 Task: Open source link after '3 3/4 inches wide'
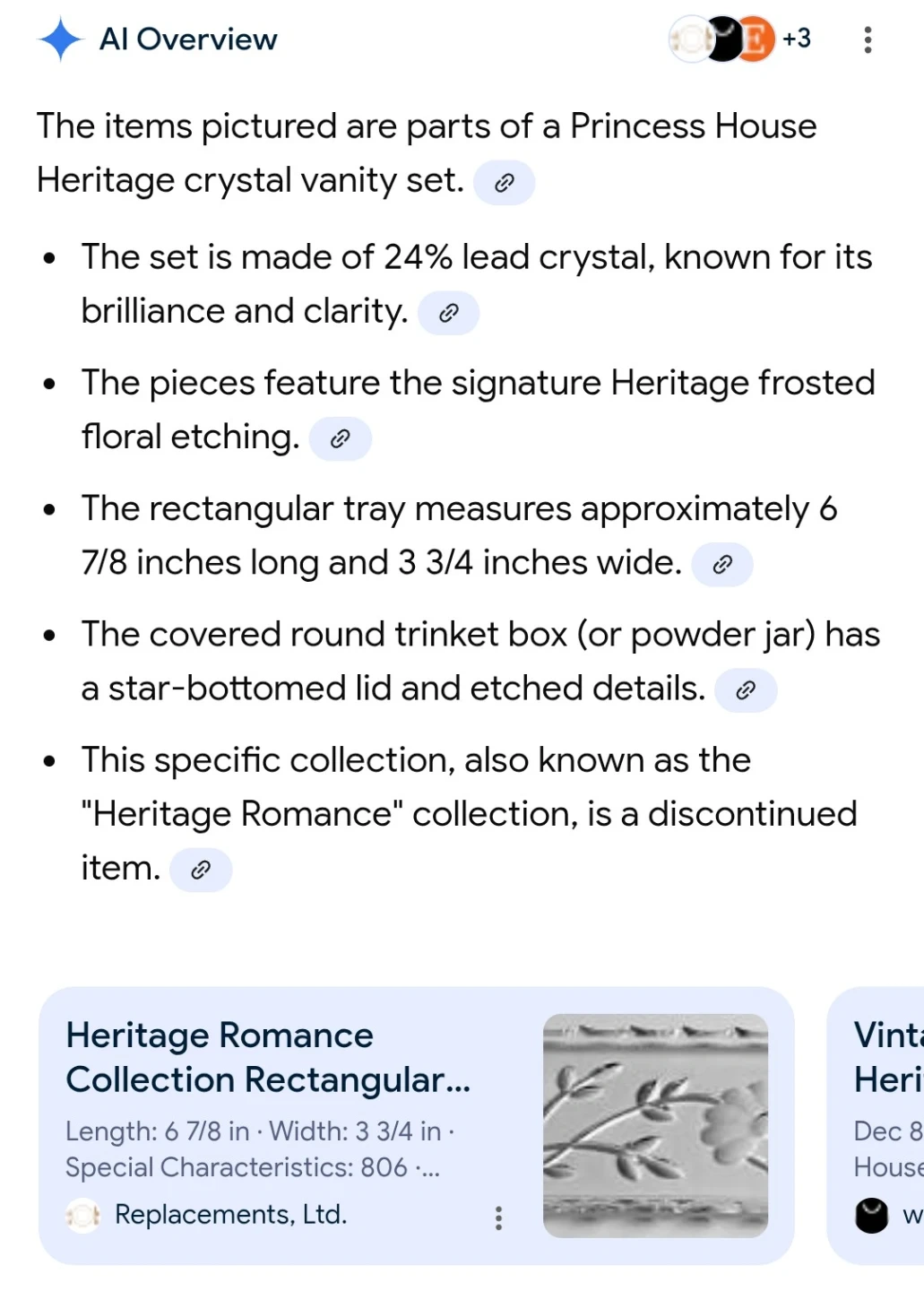tap(722, 564)
